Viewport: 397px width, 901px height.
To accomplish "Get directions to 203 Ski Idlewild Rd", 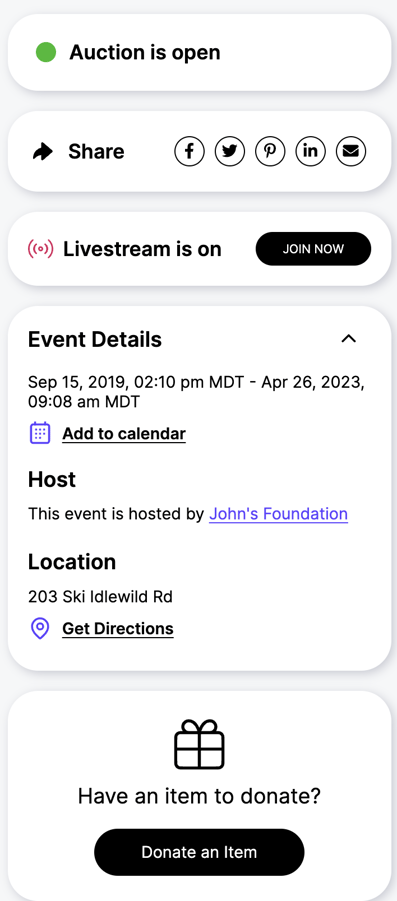I will click(118, 629).
